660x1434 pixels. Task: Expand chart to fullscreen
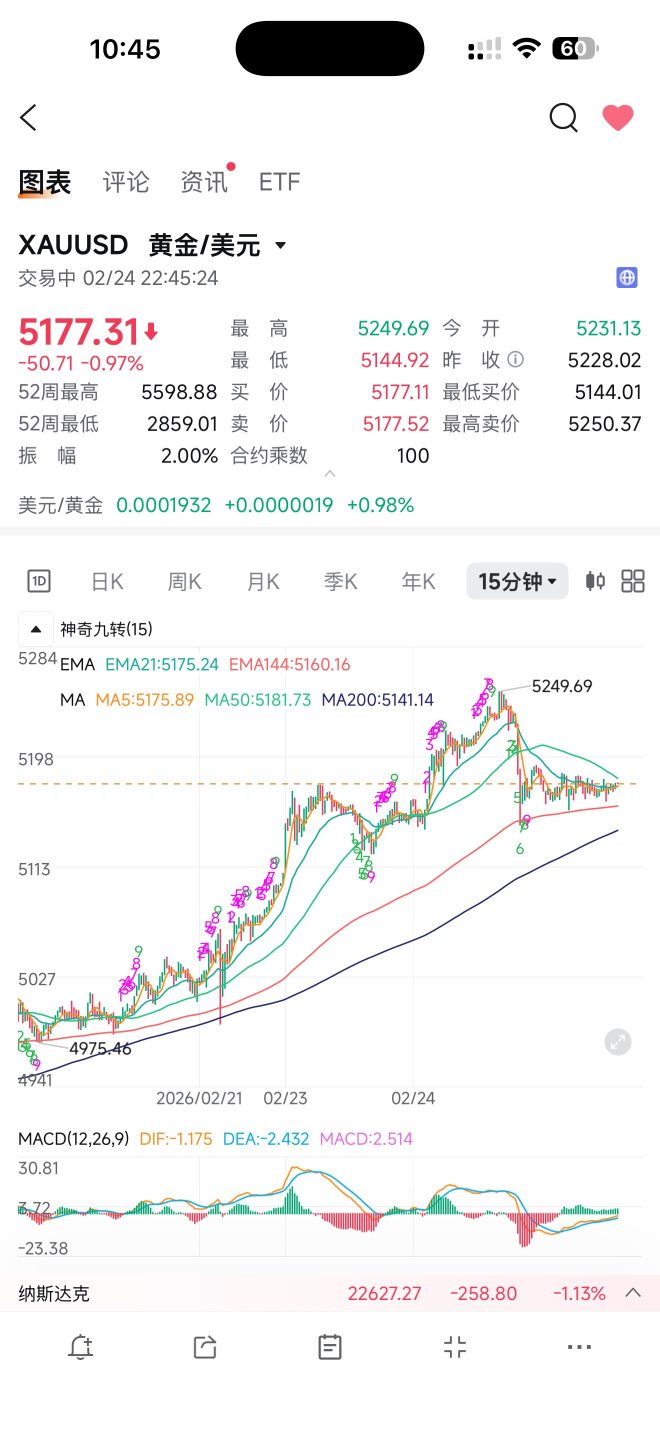coord(618,1041)
